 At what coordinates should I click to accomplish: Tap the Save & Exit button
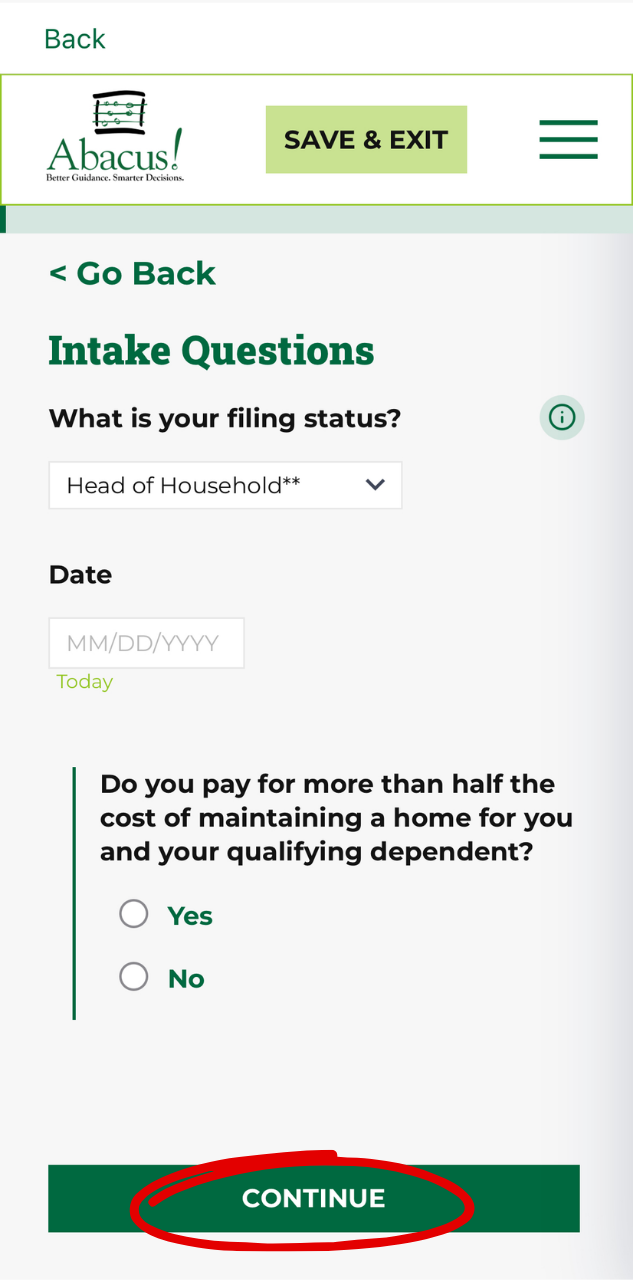coord(366,140)
